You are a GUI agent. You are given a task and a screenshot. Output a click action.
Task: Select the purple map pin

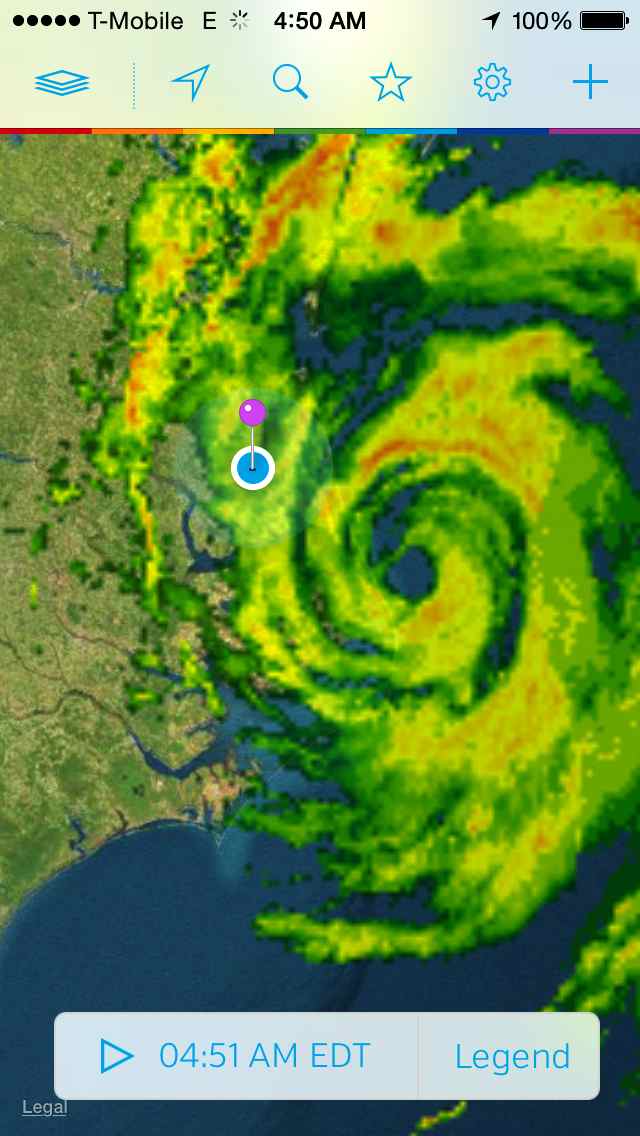point(252,412)
